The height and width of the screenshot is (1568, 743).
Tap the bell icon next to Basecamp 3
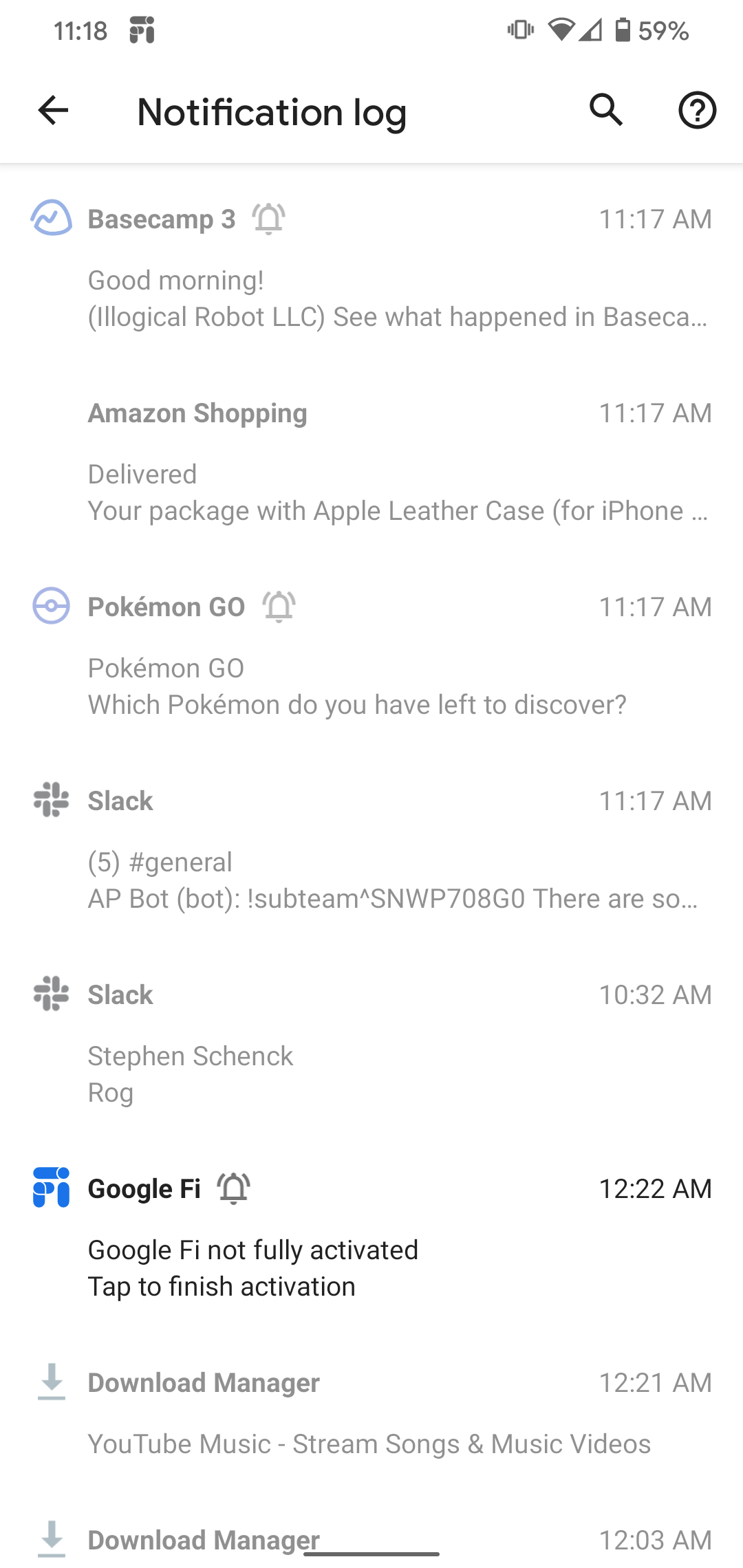click(x=268, y=218)
